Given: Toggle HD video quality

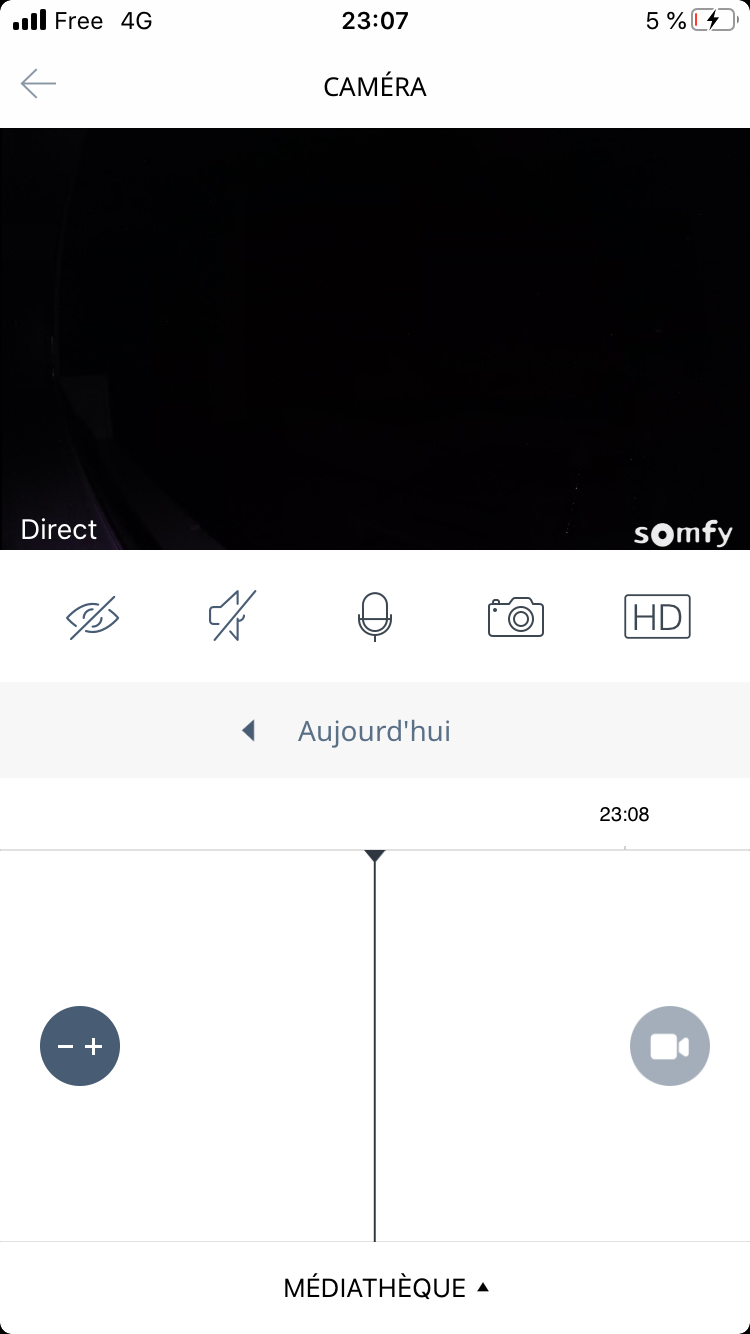Looking at the screenshot, I should coord(657,616).
